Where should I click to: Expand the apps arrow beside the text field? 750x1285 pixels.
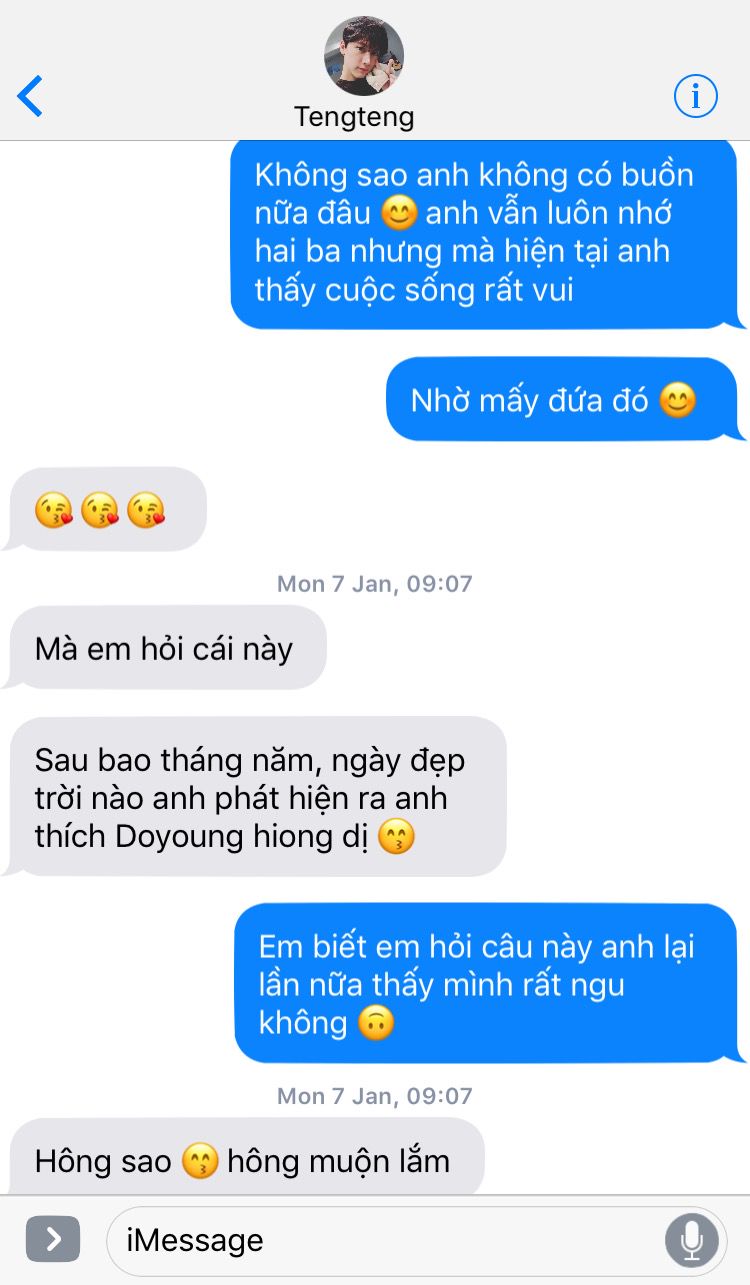[52, 1240]
